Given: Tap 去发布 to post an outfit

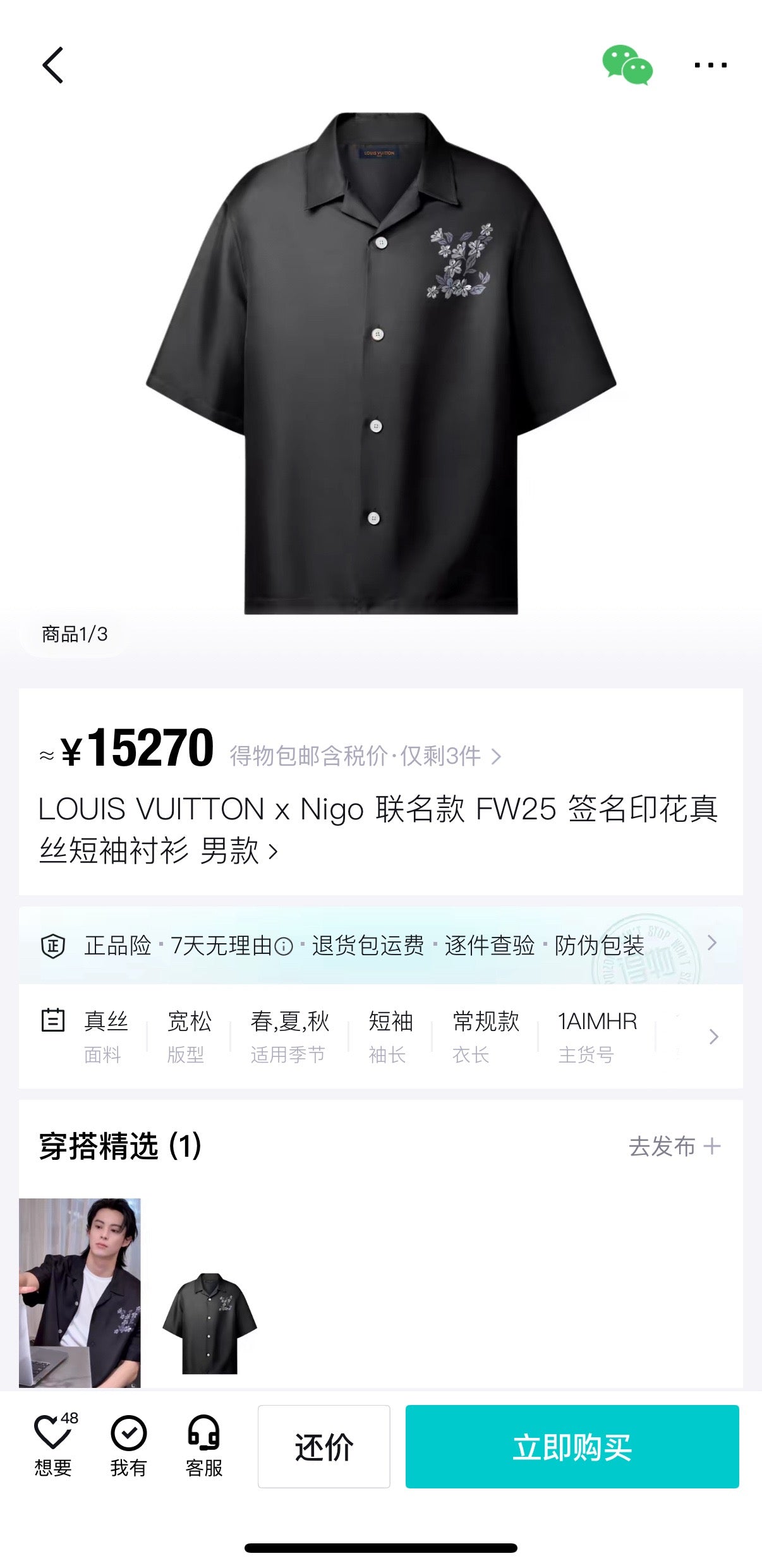Looking at the screenshot, I should coord(674,1146).
